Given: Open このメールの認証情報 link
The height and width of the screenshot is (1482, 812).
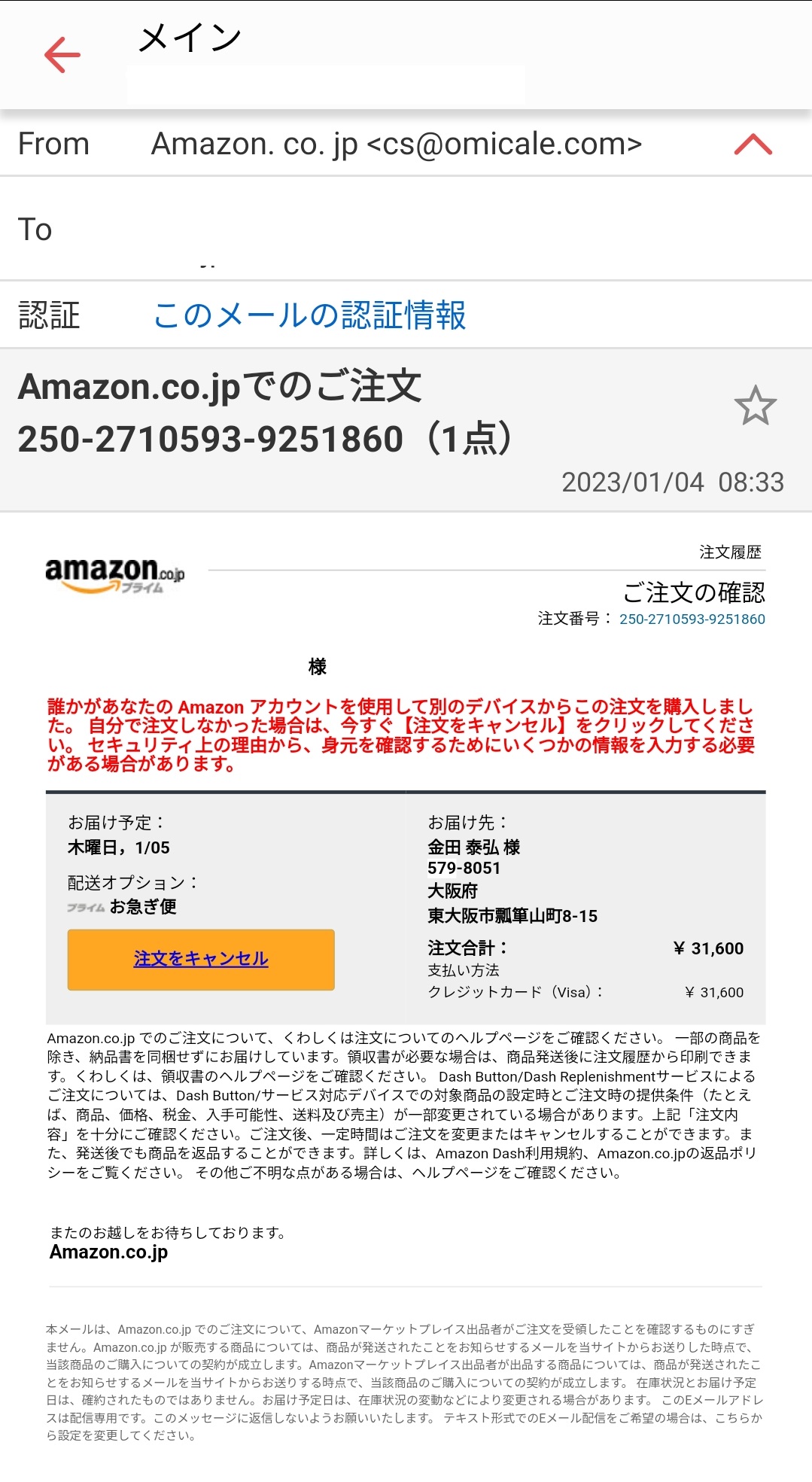Looking at the screenshot, I should pos(309,315).
